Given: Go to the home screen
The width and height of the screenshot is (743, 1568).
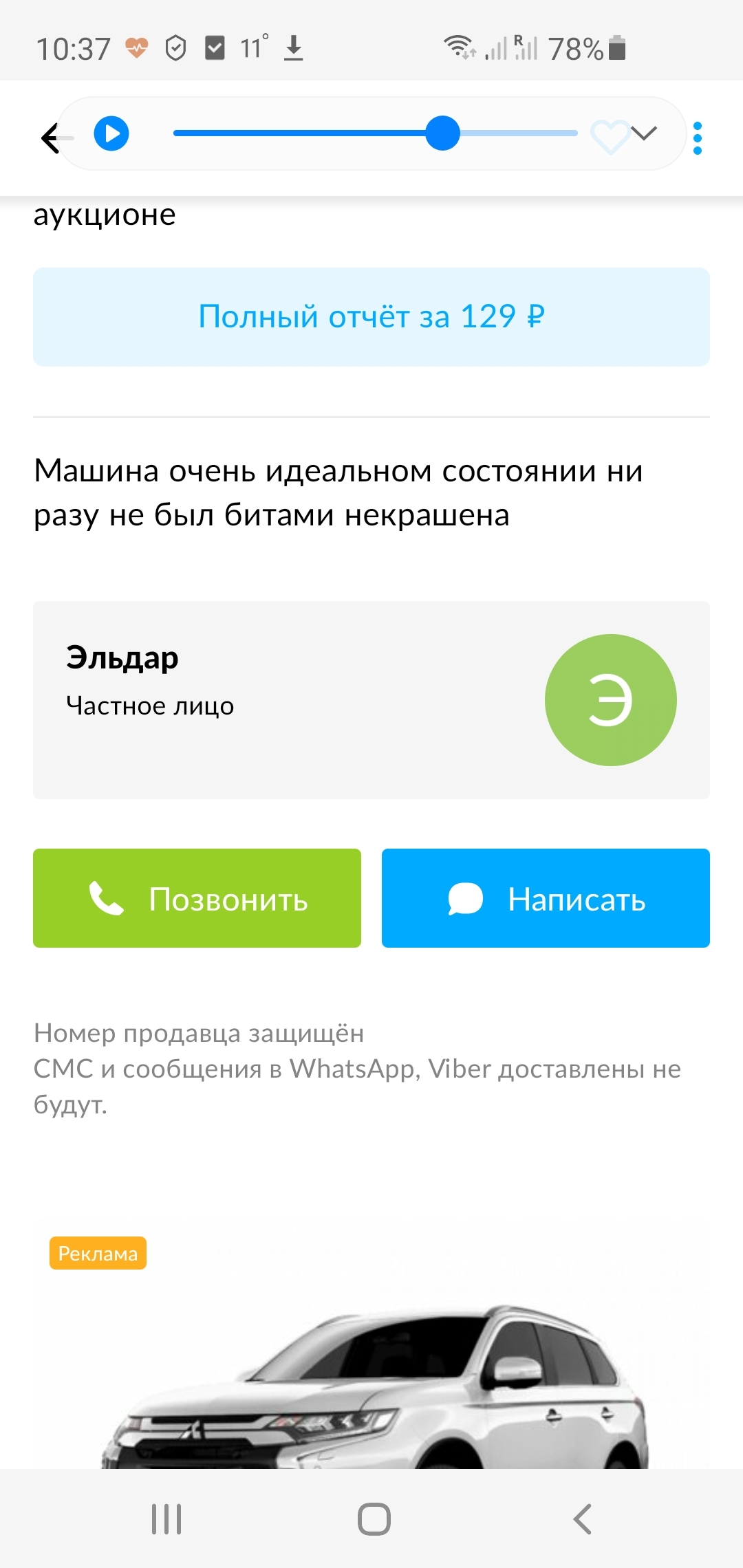Looking at the screenshot, I should pos(374,1518).
